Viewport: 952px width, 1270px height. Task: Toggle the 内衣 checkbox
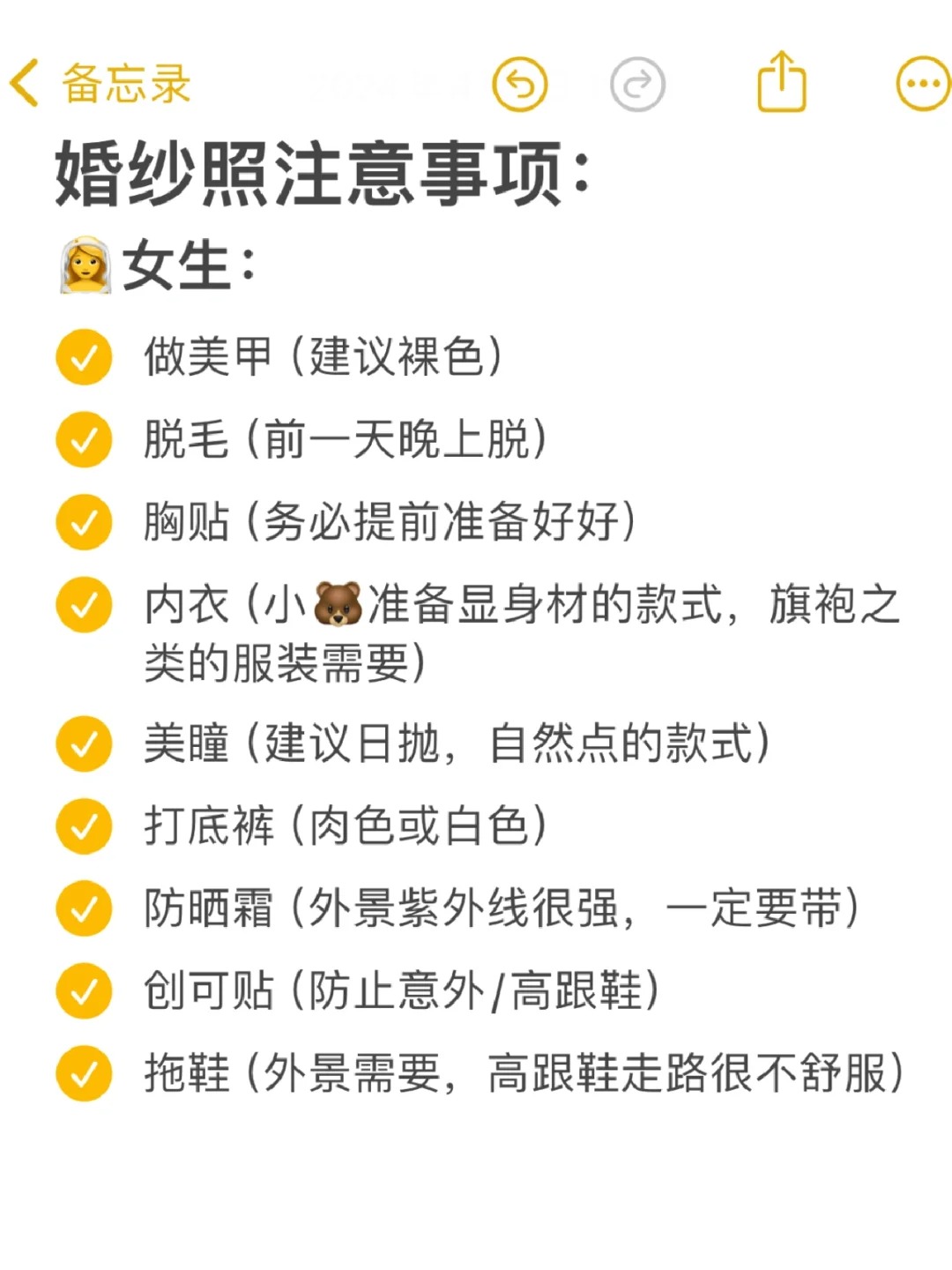(x=84, y=605)
